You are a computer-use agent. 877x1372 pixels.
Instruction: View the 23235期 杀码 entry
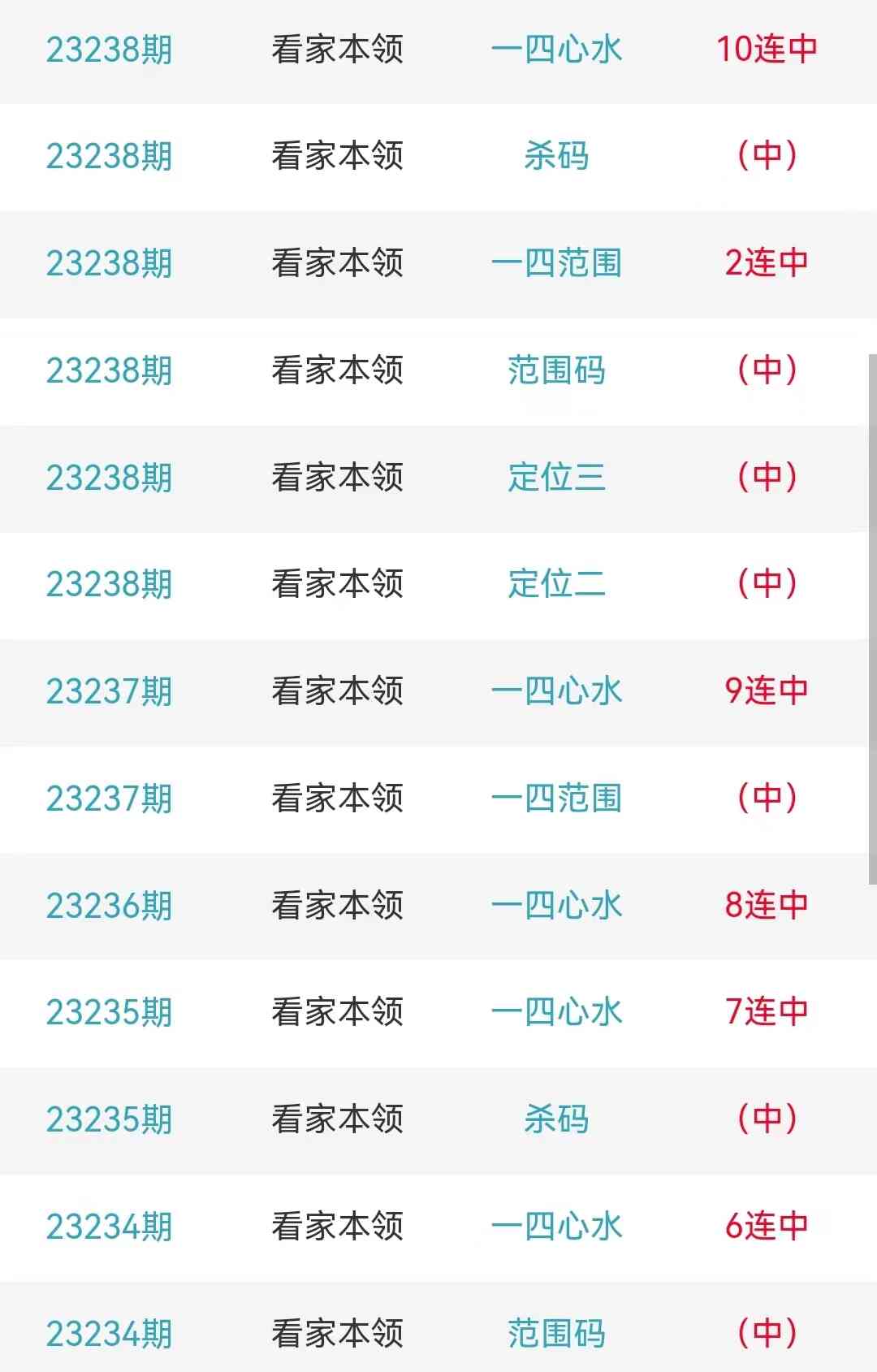[x=556, y=1119]
